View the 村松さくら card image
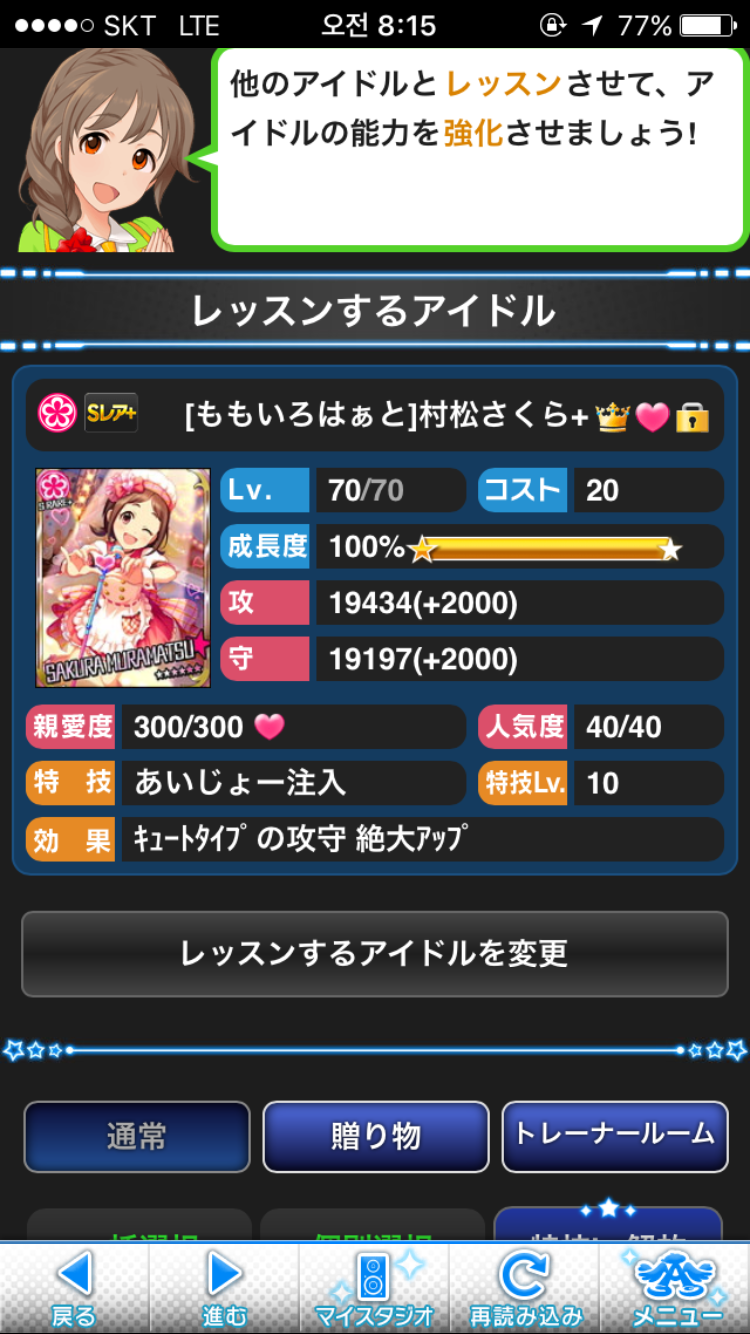 pos(123,577)
